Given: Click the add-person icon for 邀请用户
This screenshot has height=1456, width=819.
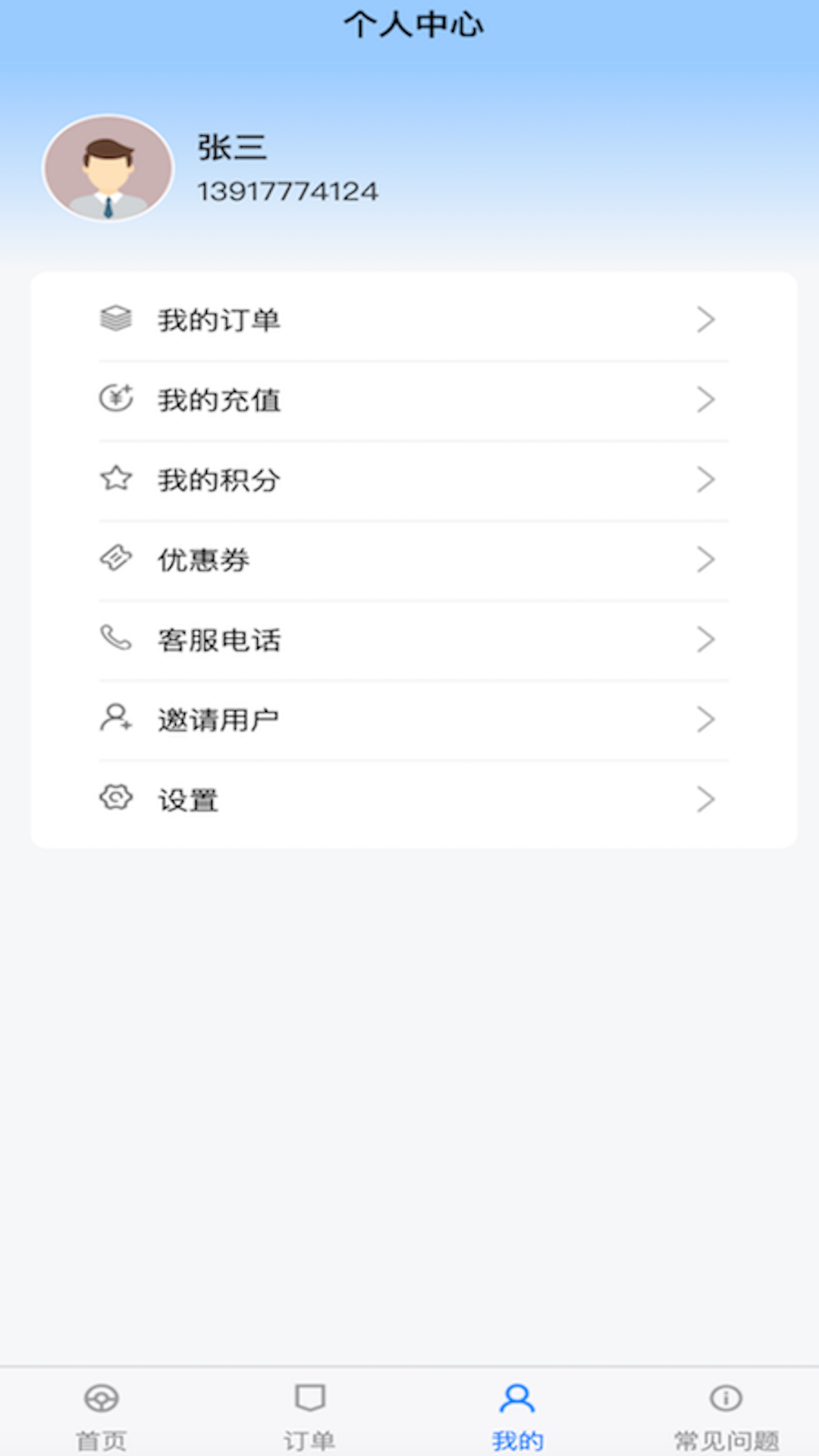Looking at the screenshot, I should pyautogui.click(x=115, y=720).
